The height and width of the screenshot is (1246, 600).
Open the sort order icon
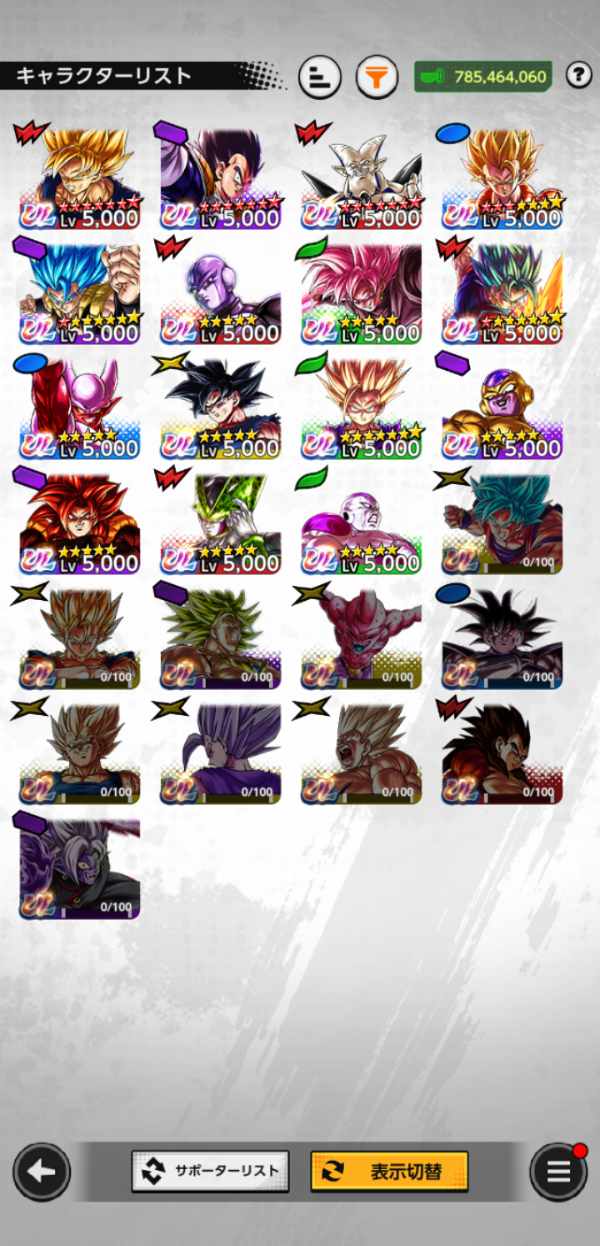[x=320, y=77]
